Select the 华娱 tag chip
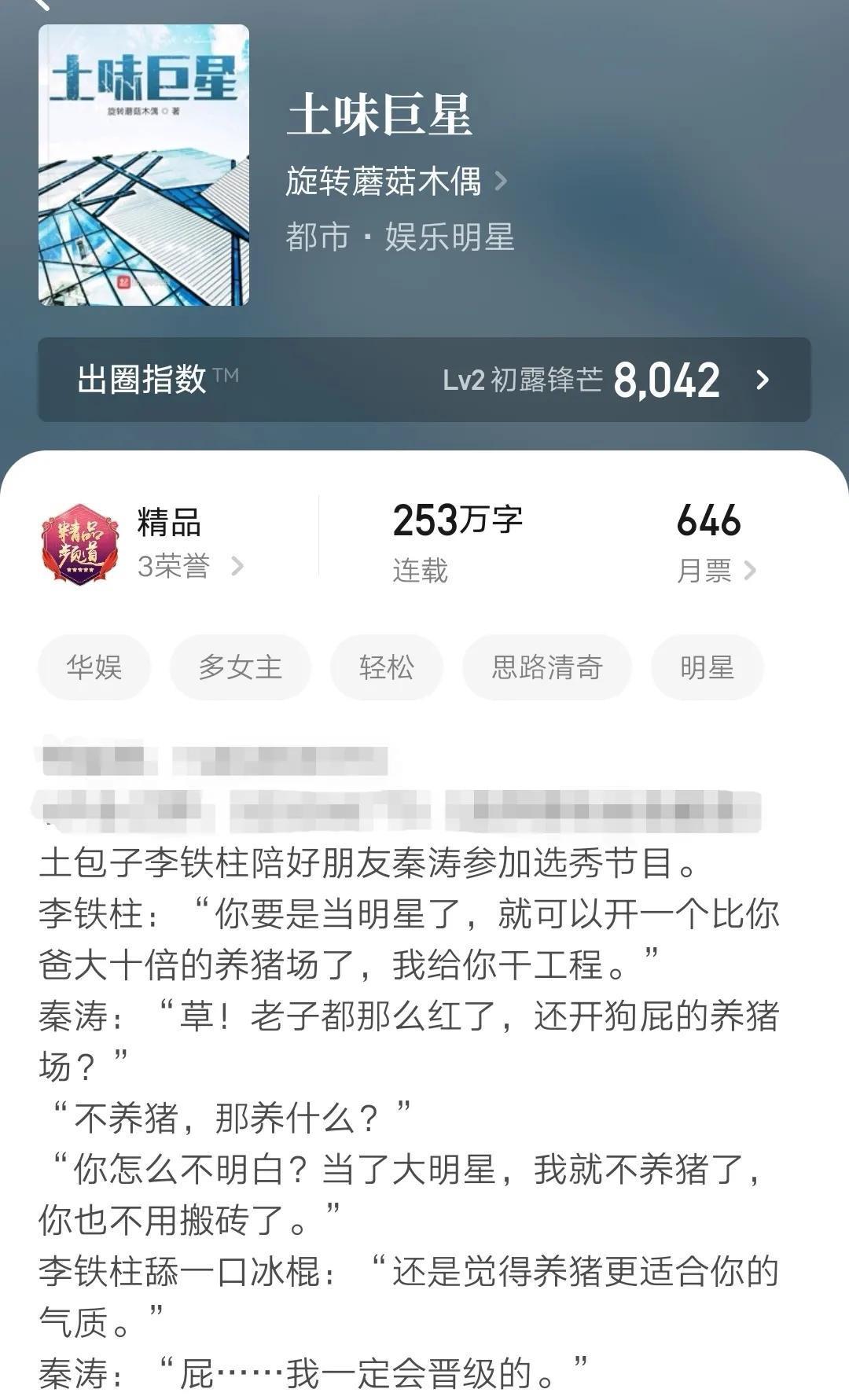Screen dimensions: 849x1400 (94, 667)
